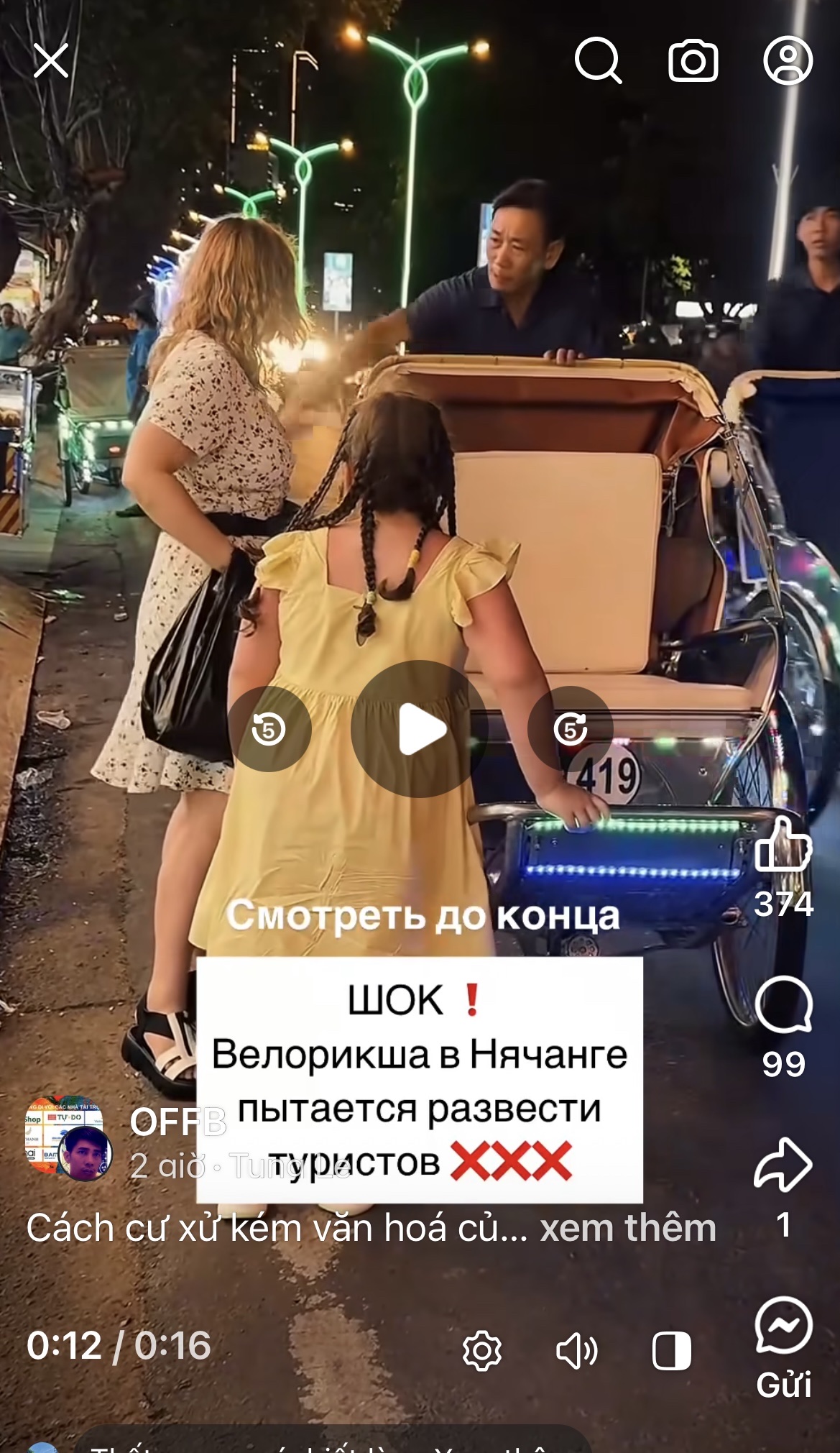Rewind the video 5 seconds
Image resolution: width=840 pixels, height=1453 pixels.
pos(269,729)
